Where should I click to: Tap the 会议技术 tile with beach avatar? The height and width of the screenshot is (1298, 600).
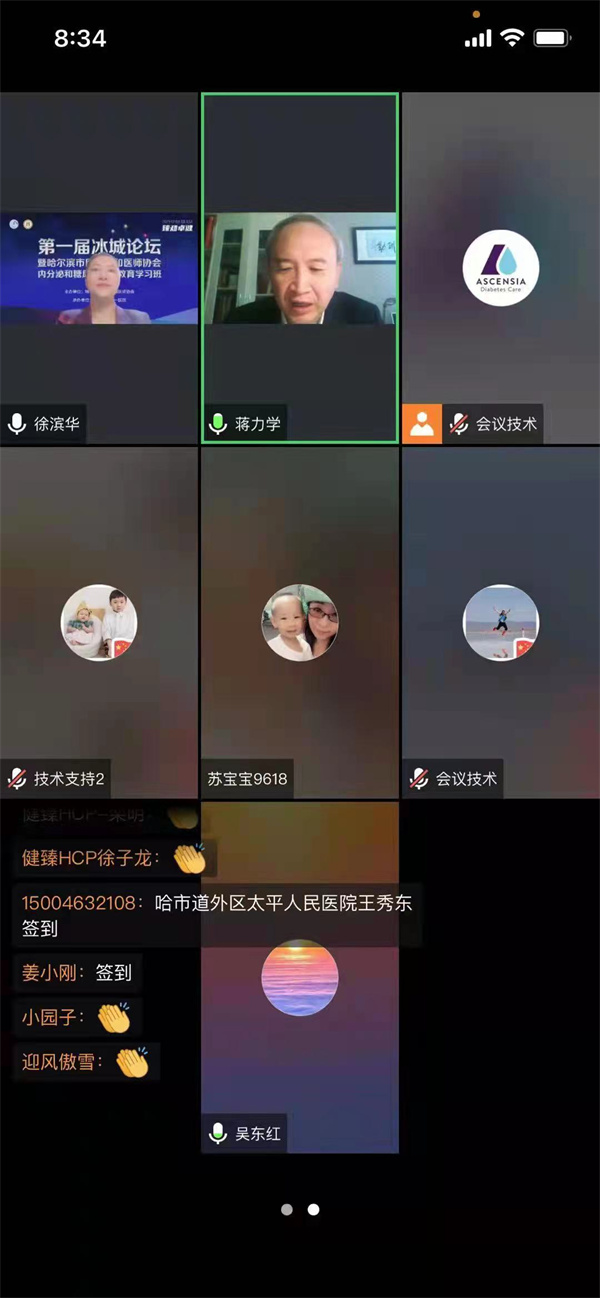(500, 622)
